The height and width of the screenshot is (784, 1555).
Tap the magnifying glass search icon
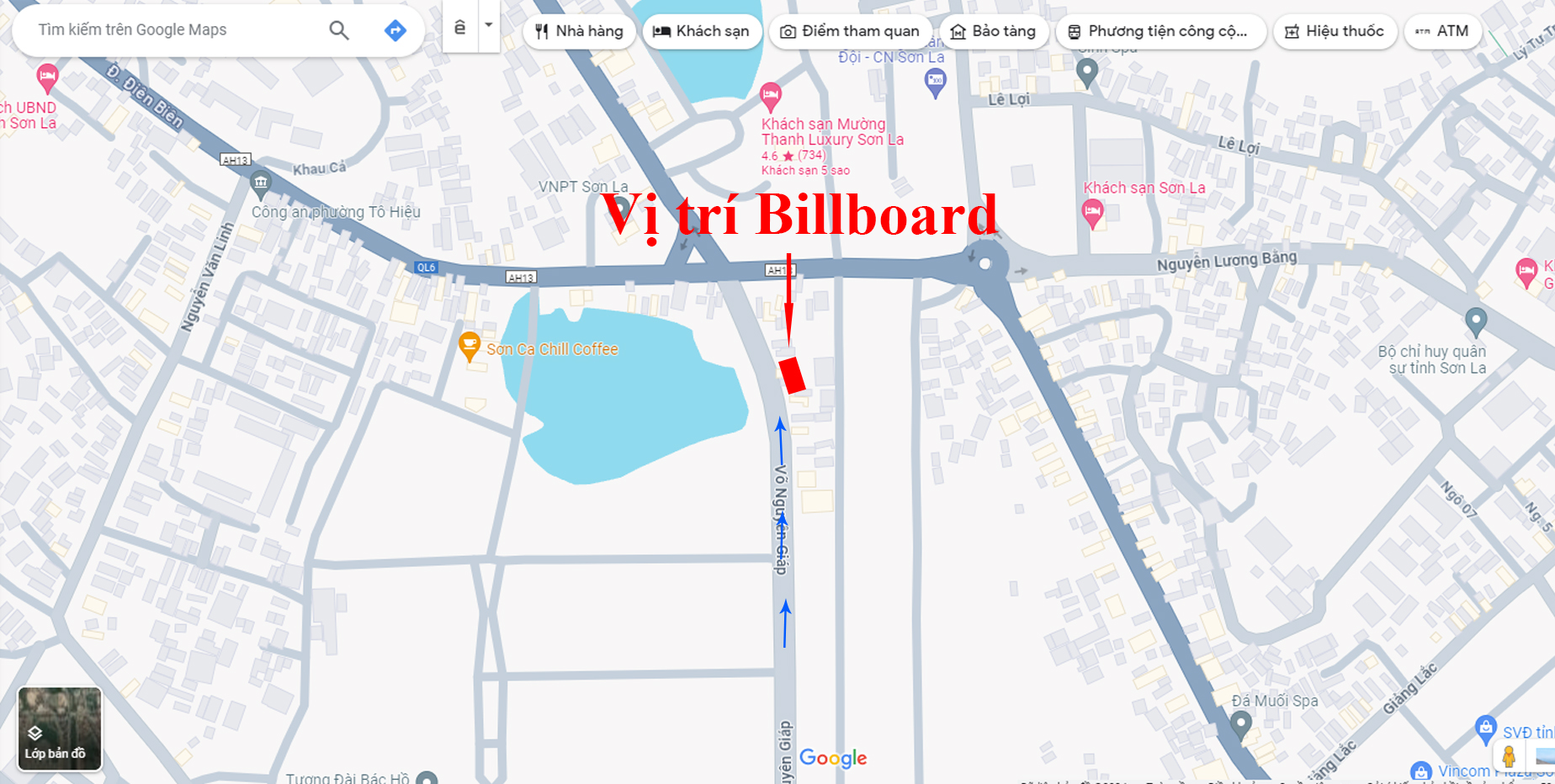[x=338, y=30]
